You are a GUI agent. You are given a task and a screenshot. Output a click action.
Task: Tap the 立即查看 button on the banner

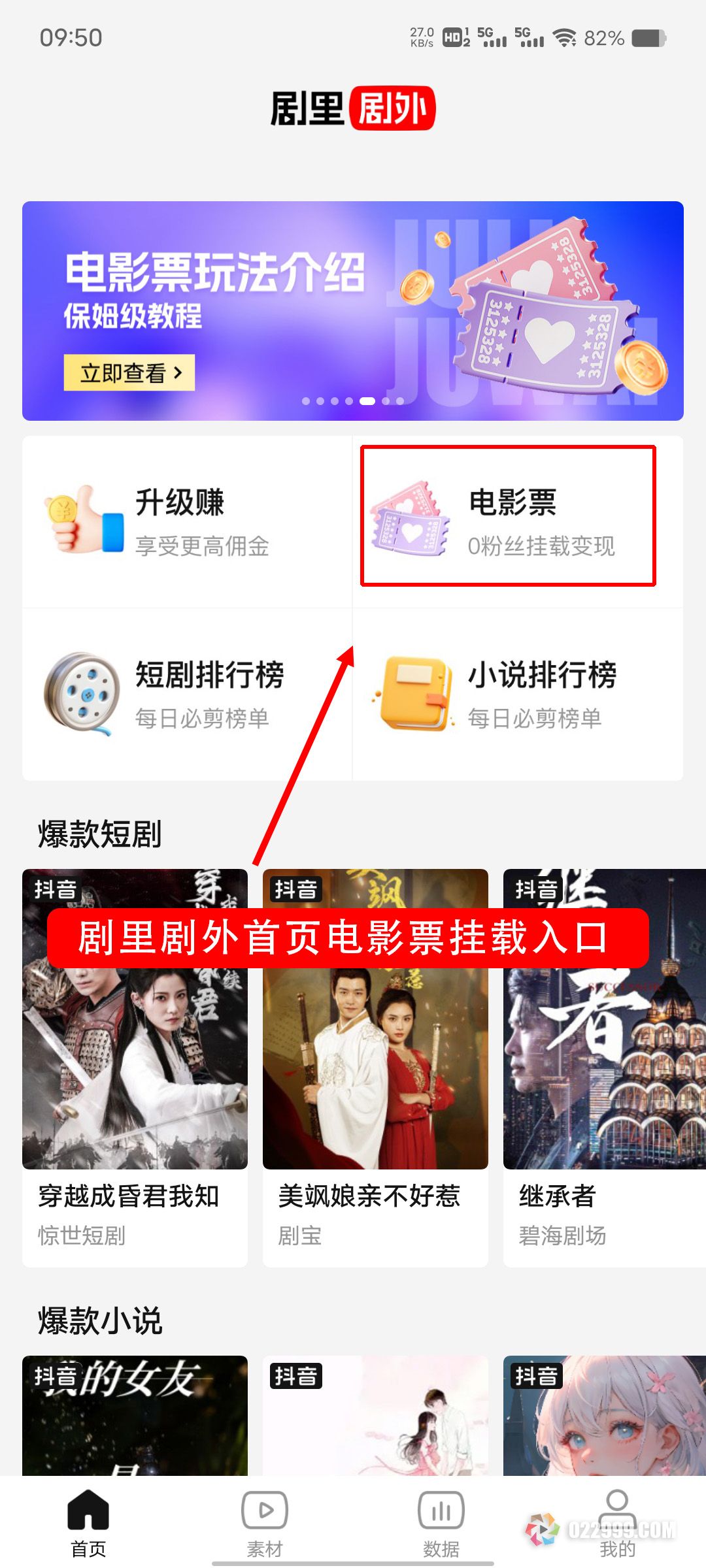tap(129, 373)
